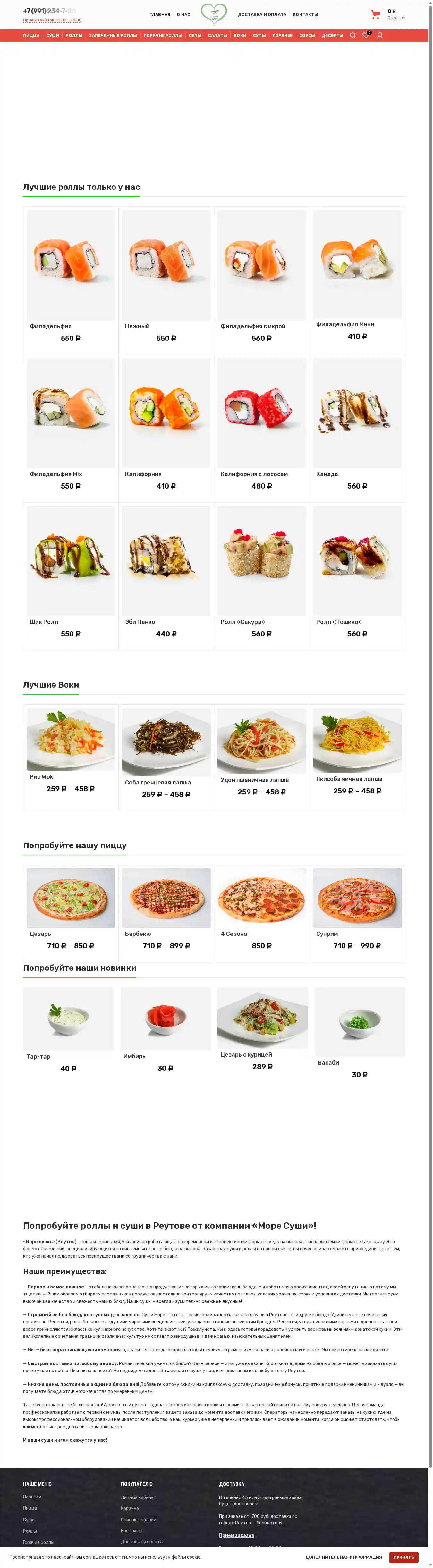This screenshot has height=1568, width=433.
Task: Accept cookies with the Принять button
Action: pyautogui.click(x=403, y=1557)
